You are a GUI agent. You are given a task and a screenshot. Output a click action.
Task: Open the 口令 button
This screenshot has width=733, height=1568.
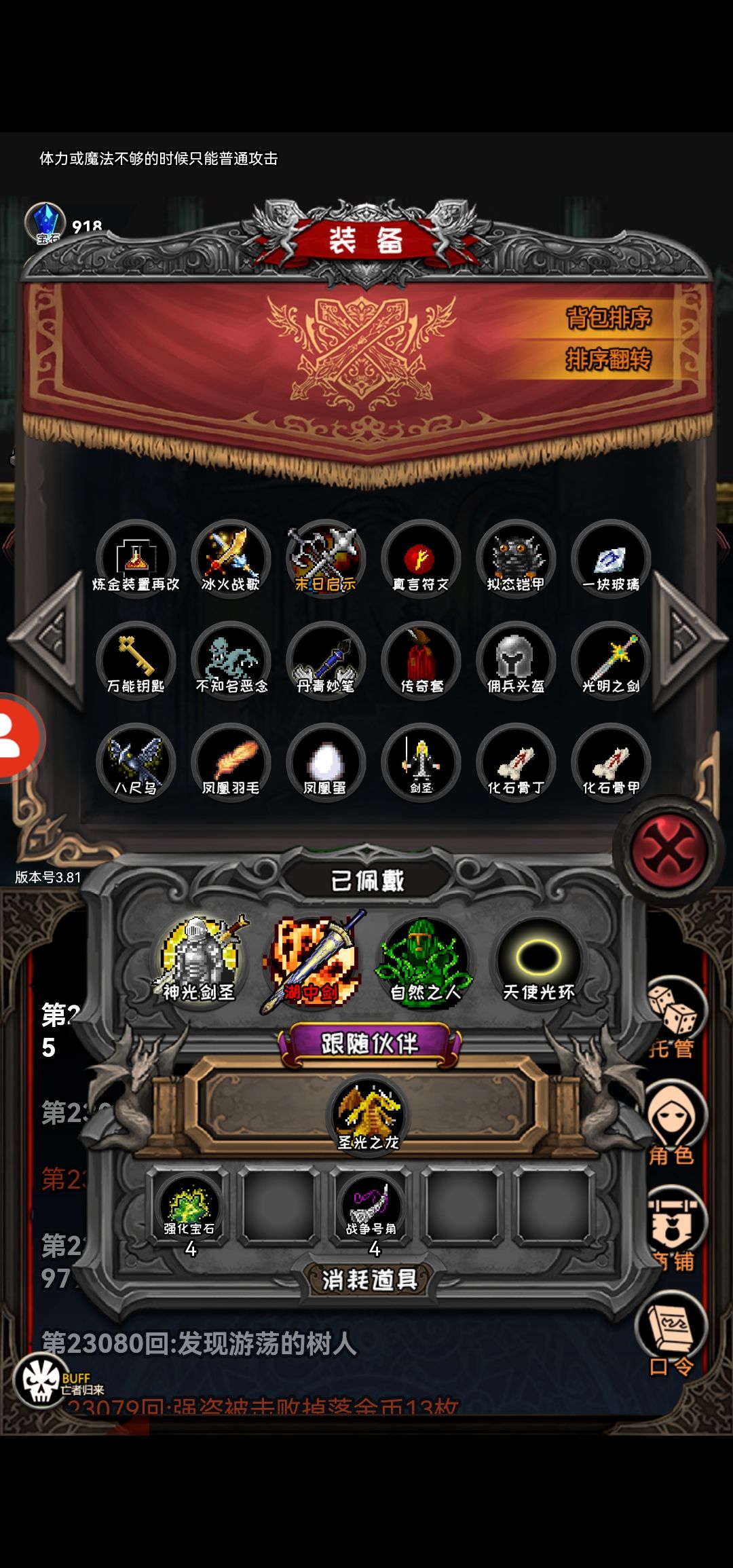(672, 1334)
